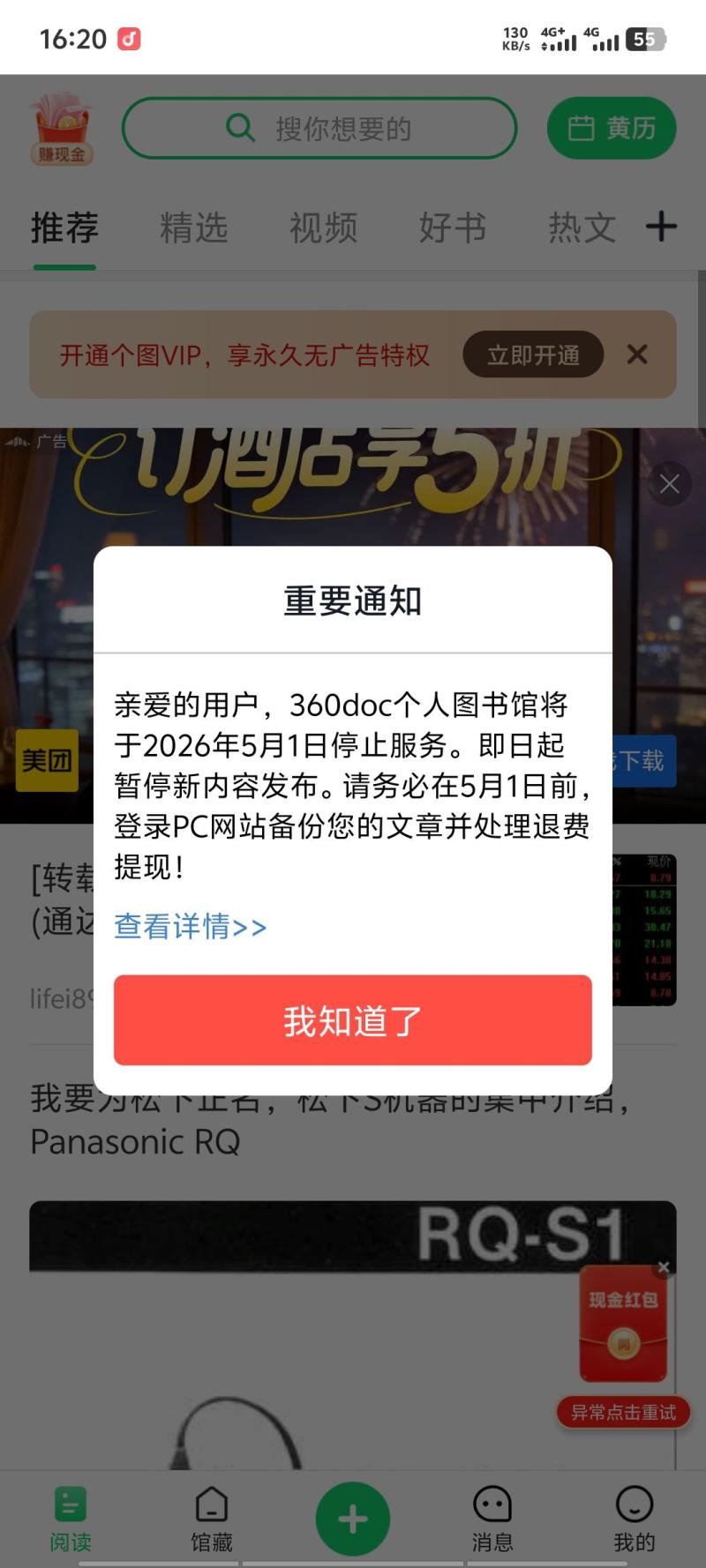Screen dimensions: 706x1568
Task: Switch to the 好书 tab
Action: pyautogui.click(x=453, y=228)
